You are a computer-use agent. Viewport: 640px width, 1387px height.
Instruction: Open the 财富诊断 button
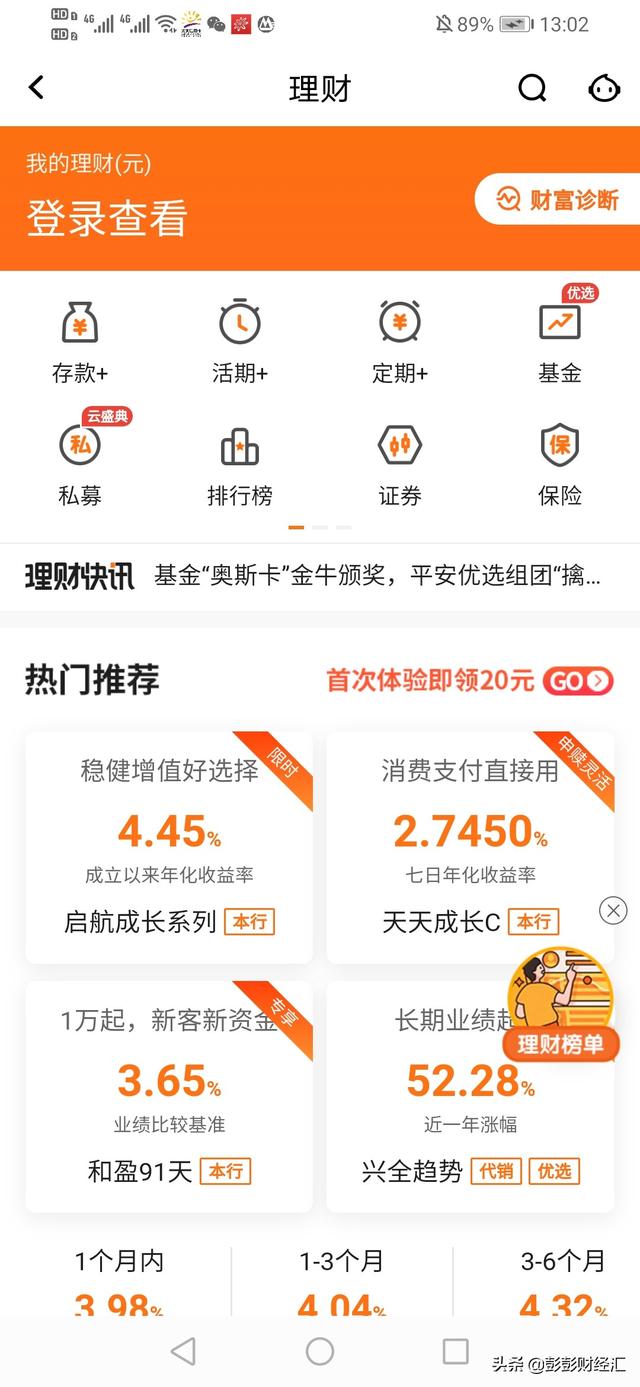[558, 199]
